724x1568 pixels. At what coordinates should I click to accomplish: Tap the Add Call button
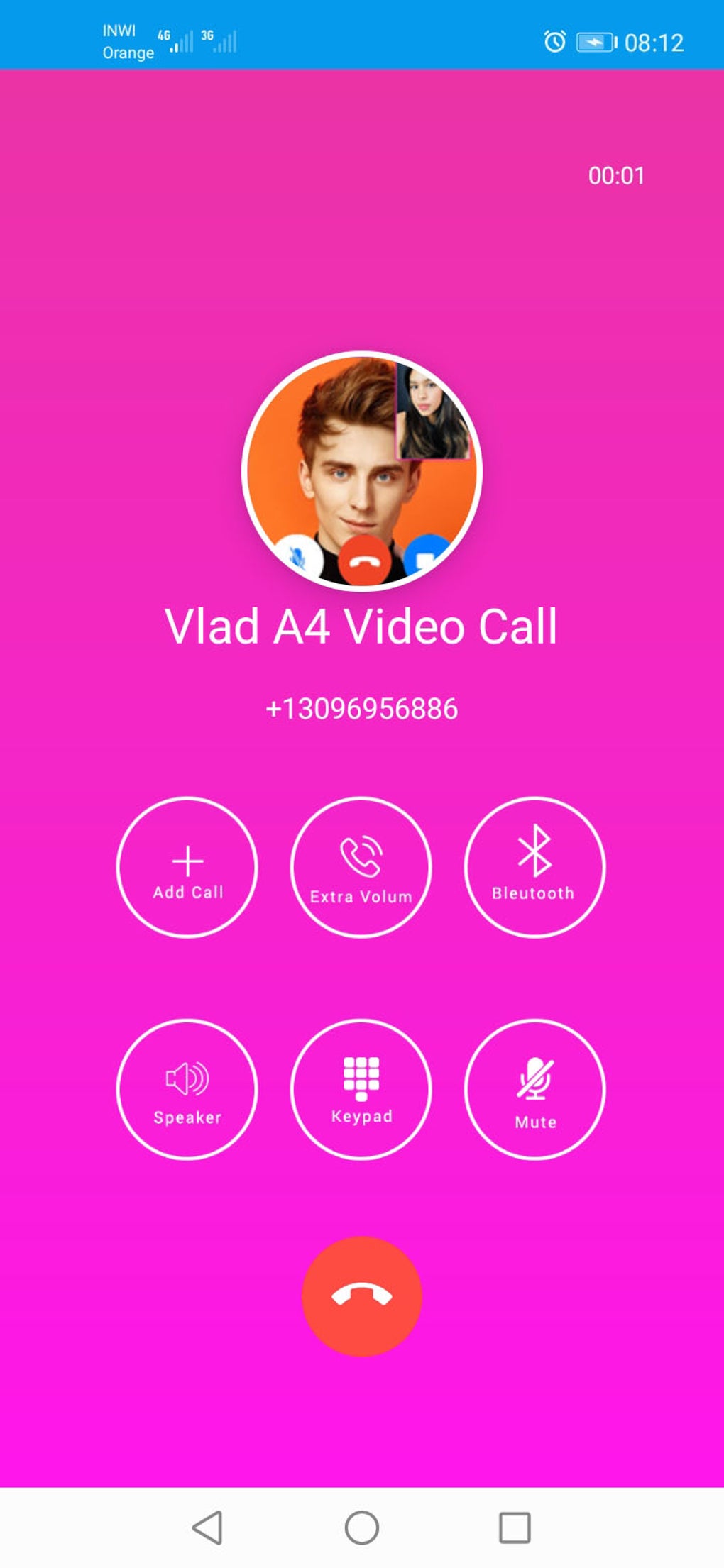pyautogui.click(x=187, y=867)
